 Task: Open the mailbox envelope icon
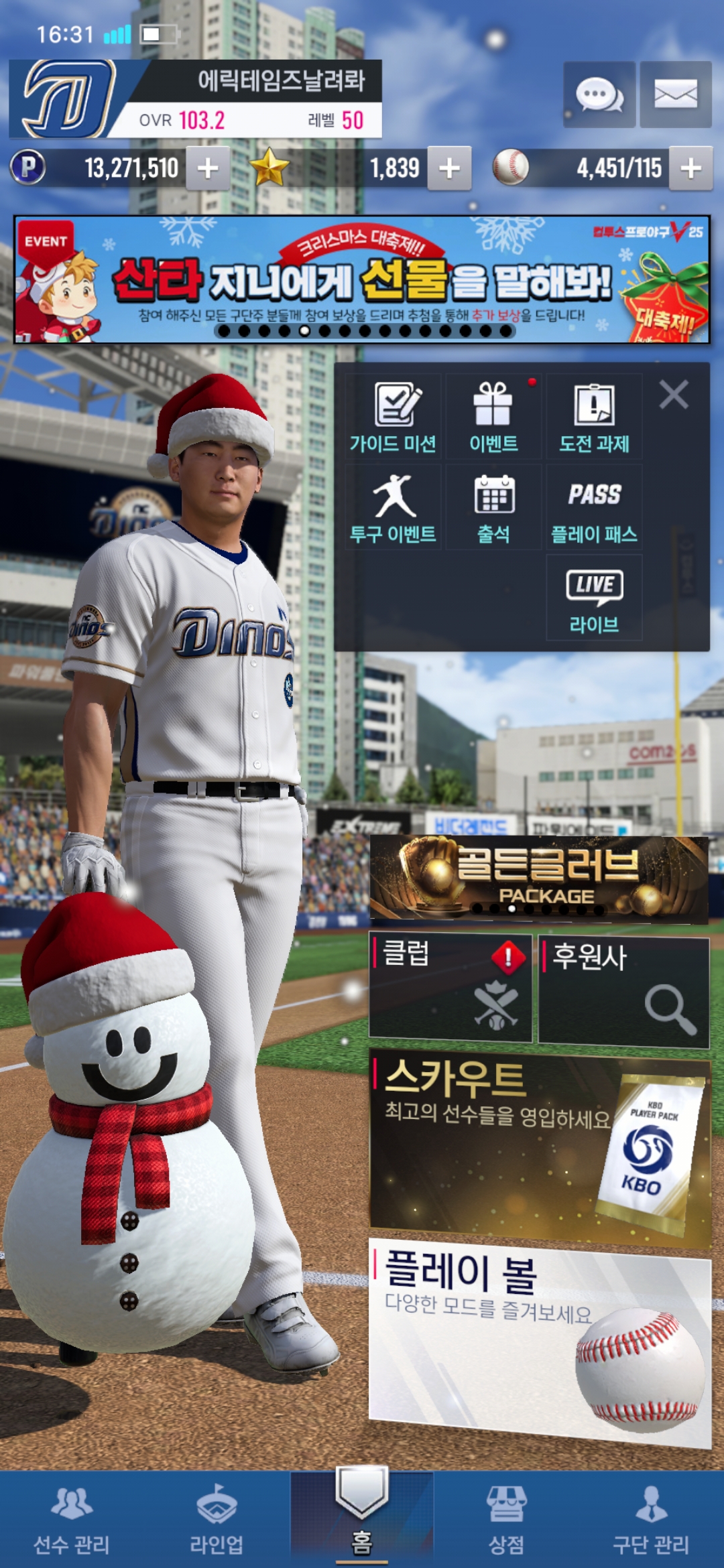(x=675, y=94)
